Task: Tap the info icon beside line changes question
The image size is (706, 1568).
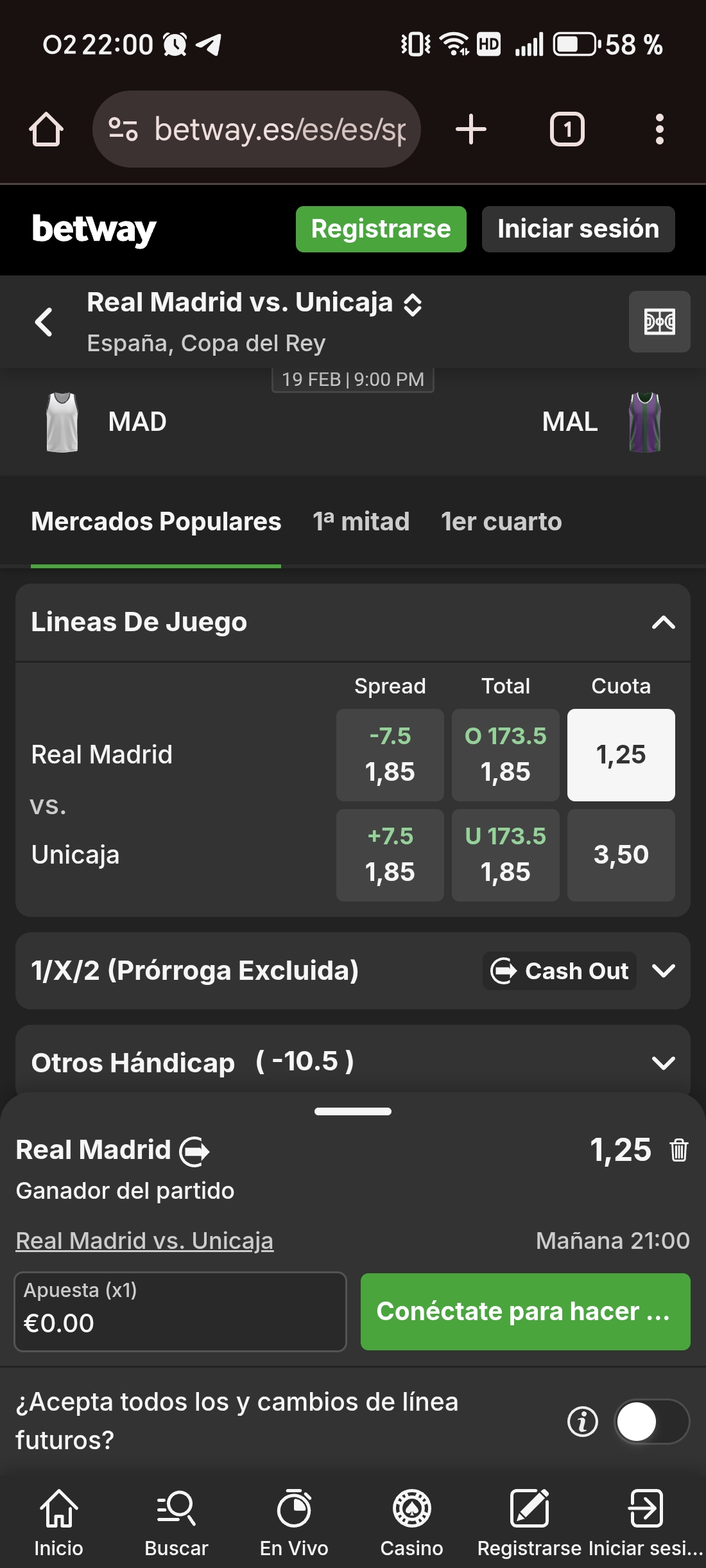Action: (x=583, y=1421)
